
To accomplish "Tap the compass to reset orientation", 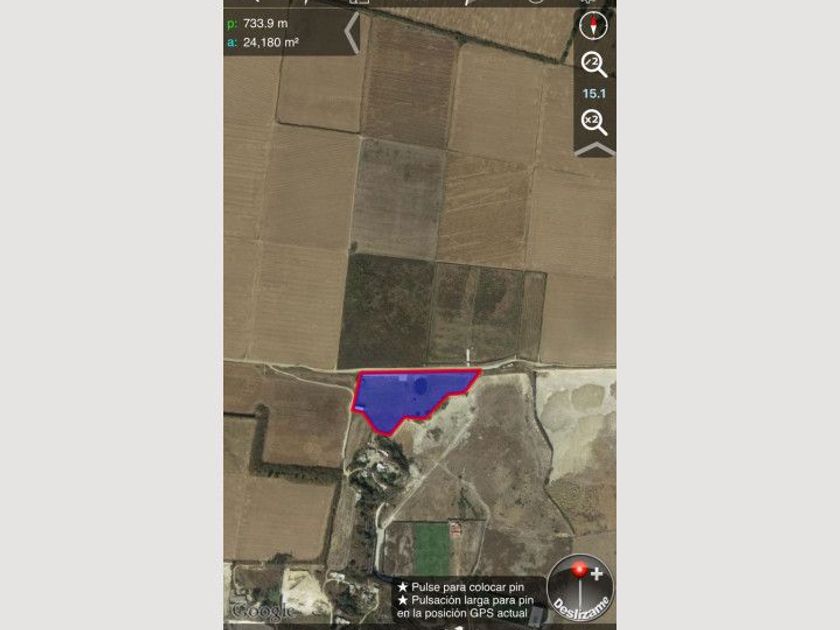I will (594, 25).
